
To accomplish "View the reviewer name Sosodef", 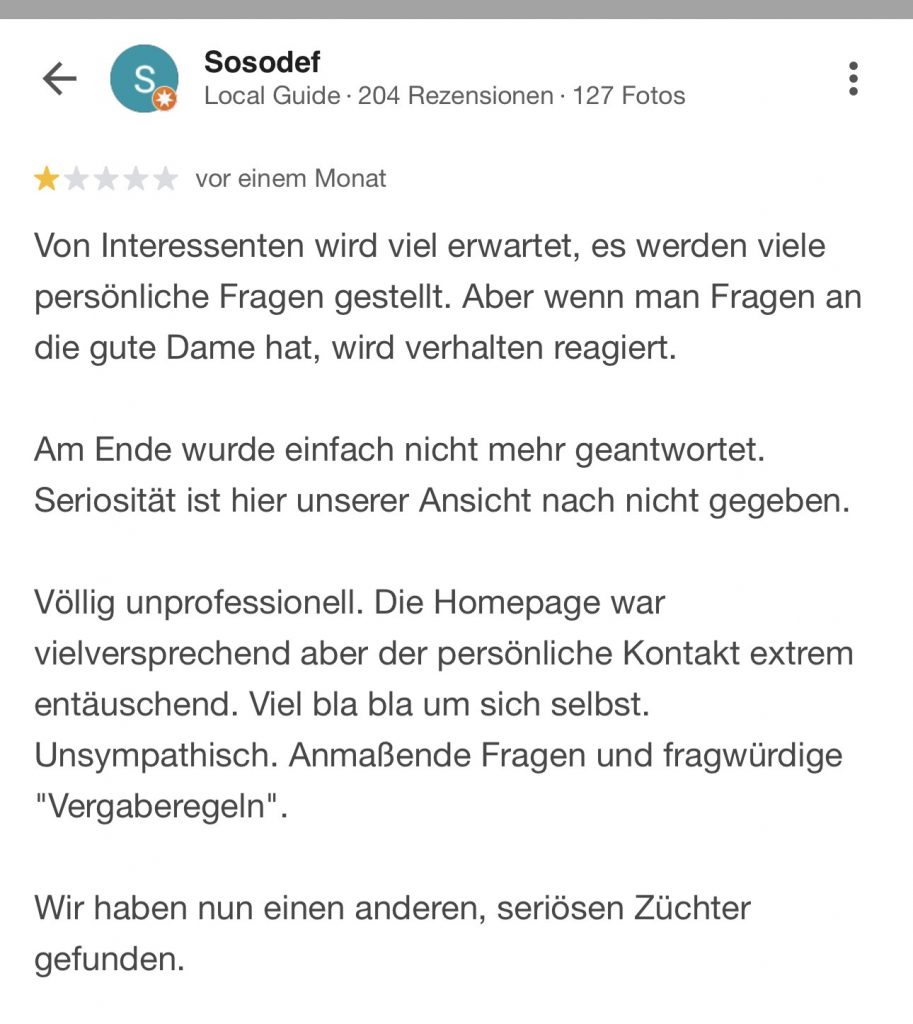I will pos(261,62).
